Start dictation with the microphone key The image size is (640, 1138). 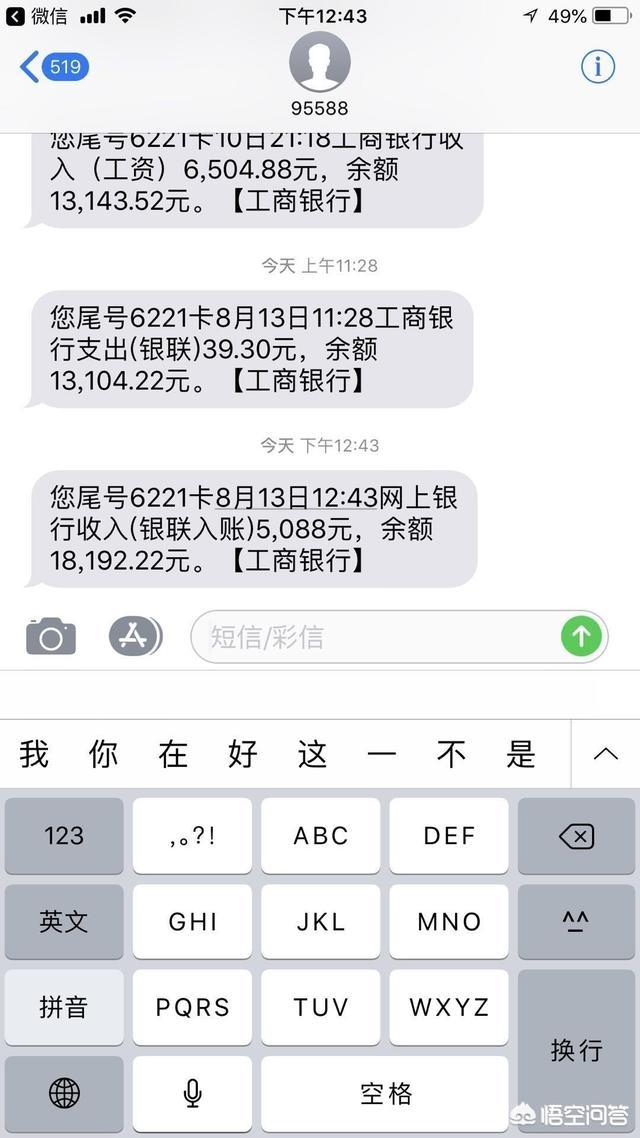(x=192, y=1093)
